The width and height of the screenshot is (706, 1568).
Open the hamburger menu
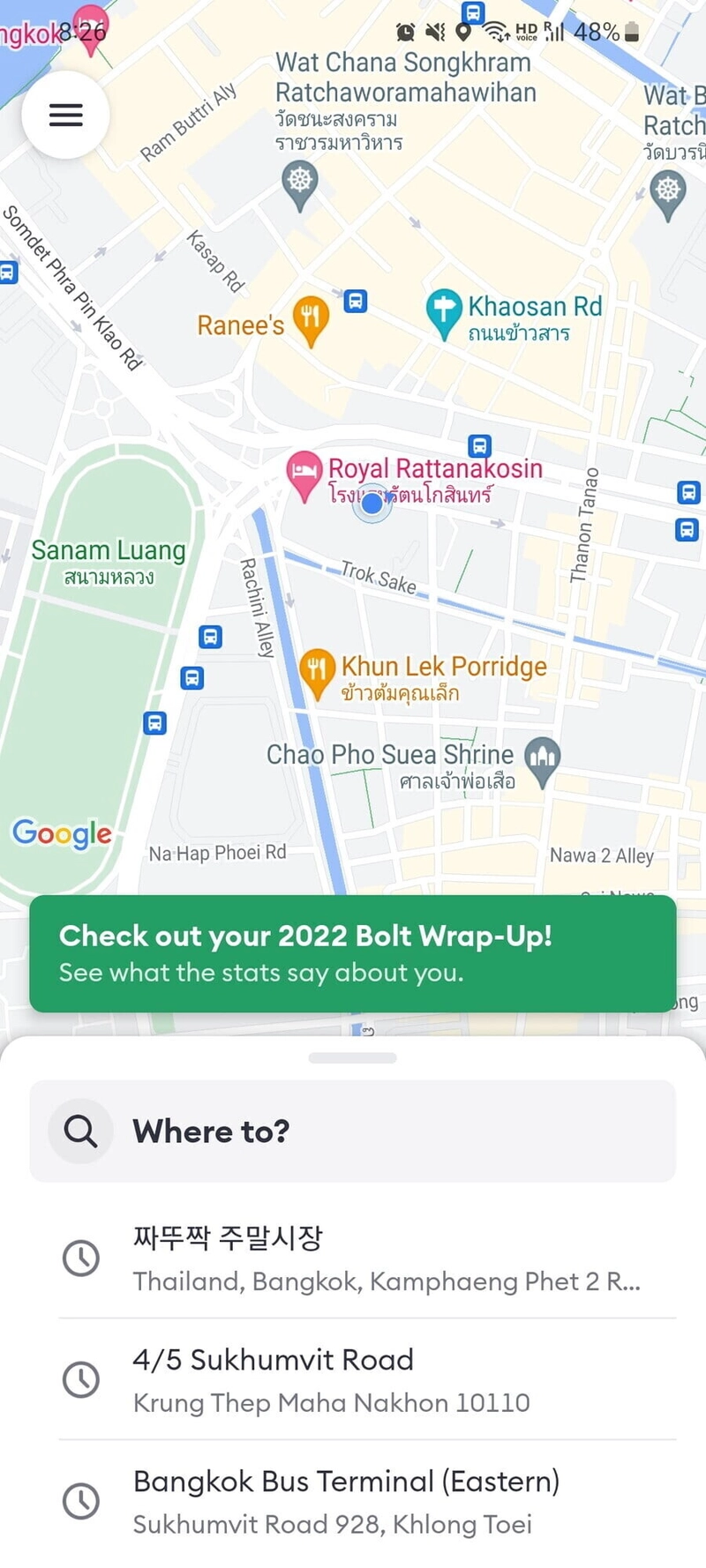[65, 115]
